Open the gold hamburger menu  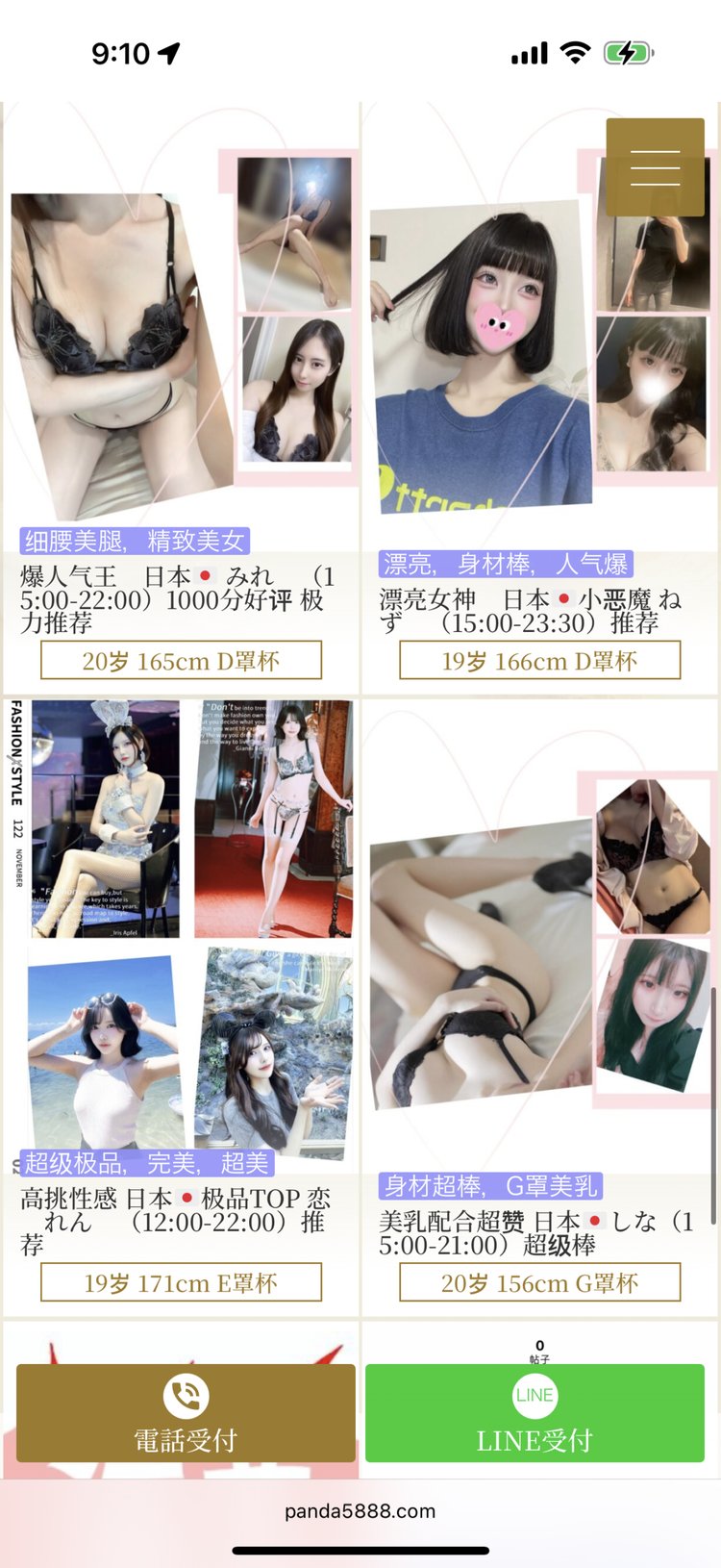(655, 166)
